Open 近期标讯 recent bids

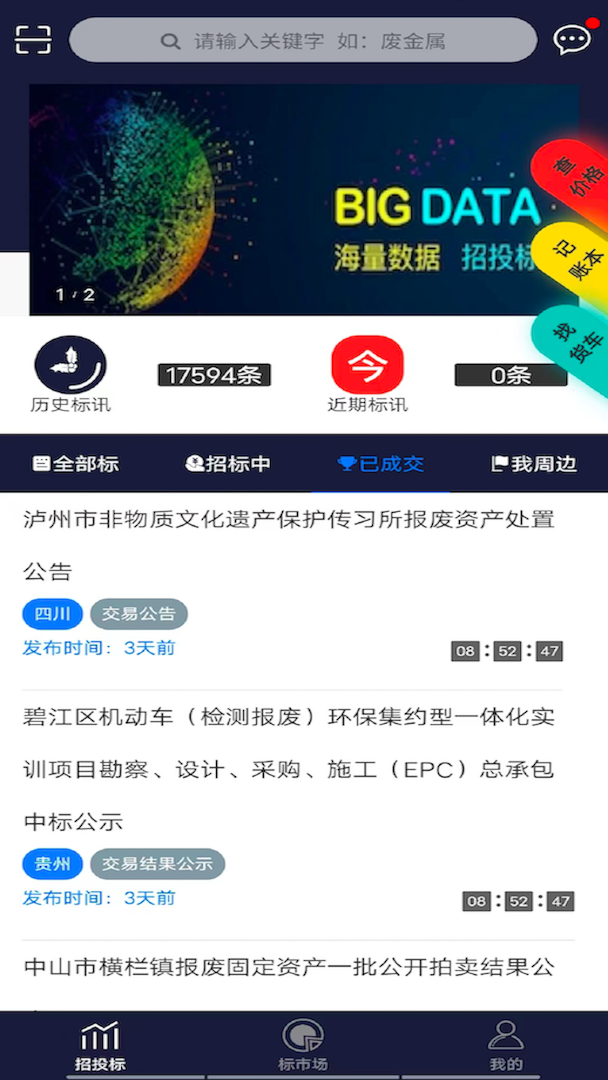pyautogui.click(x=367, y=375)
